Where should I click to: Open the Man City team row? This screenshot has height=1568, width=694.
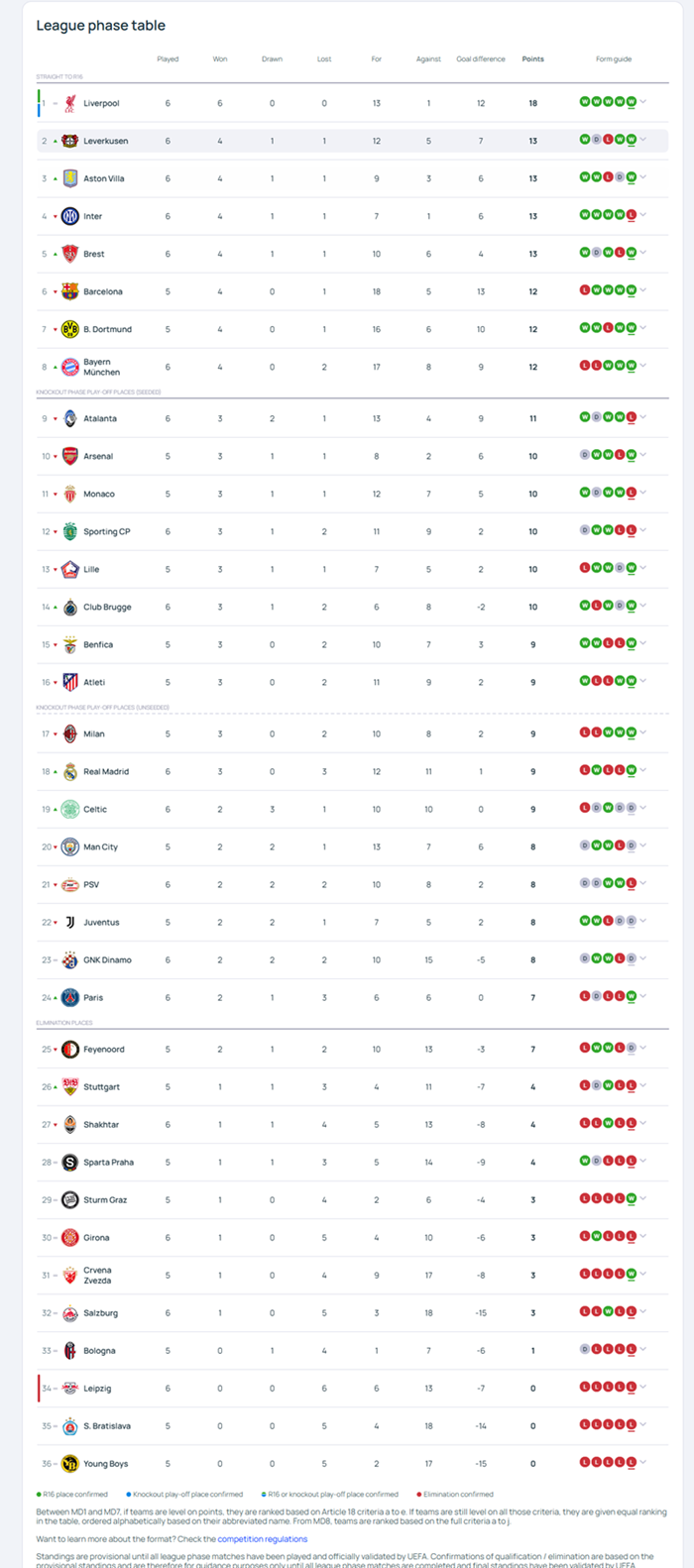click(x=100, y=846)
